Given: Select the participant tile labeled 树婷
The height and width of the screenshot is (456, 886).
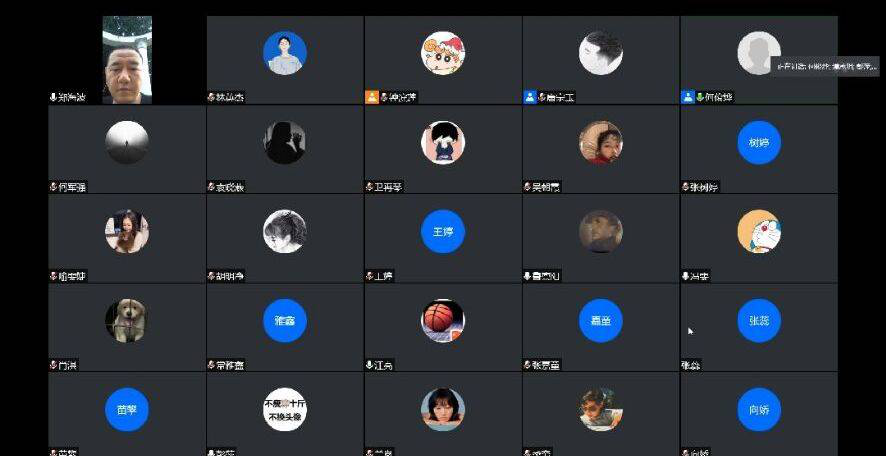Looking at the screenshot, I should pyautogui.click(x=759, y=142).
